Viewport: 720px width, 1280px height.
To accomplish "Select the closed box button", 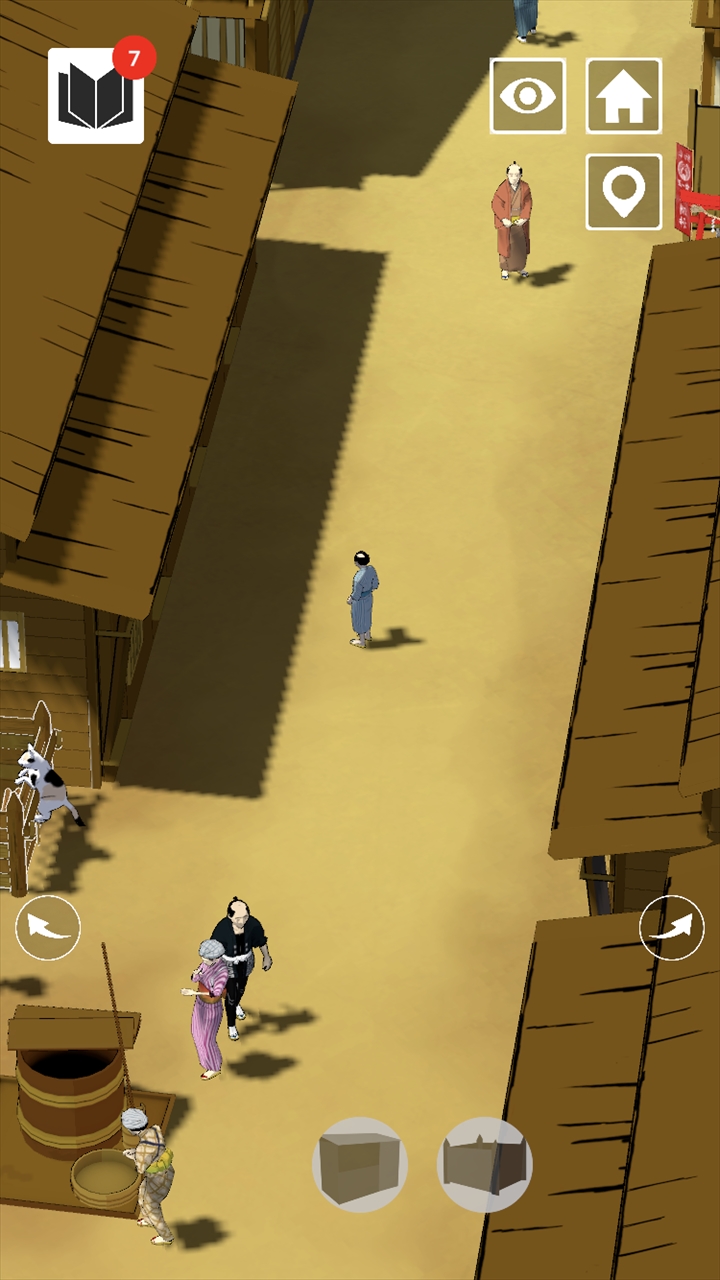I will pos(360,1164).
